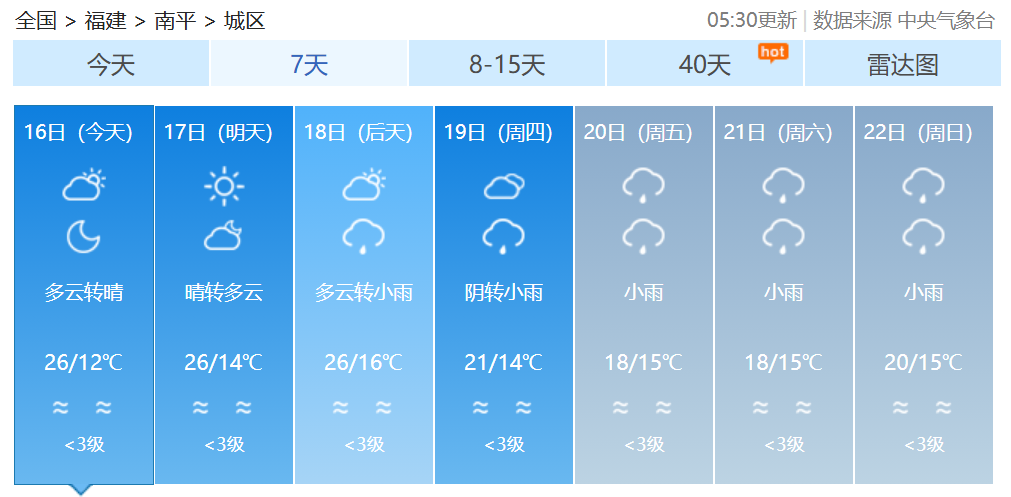Go to 全国 in the breadcrumb
1011x497 pixels.
37,20
